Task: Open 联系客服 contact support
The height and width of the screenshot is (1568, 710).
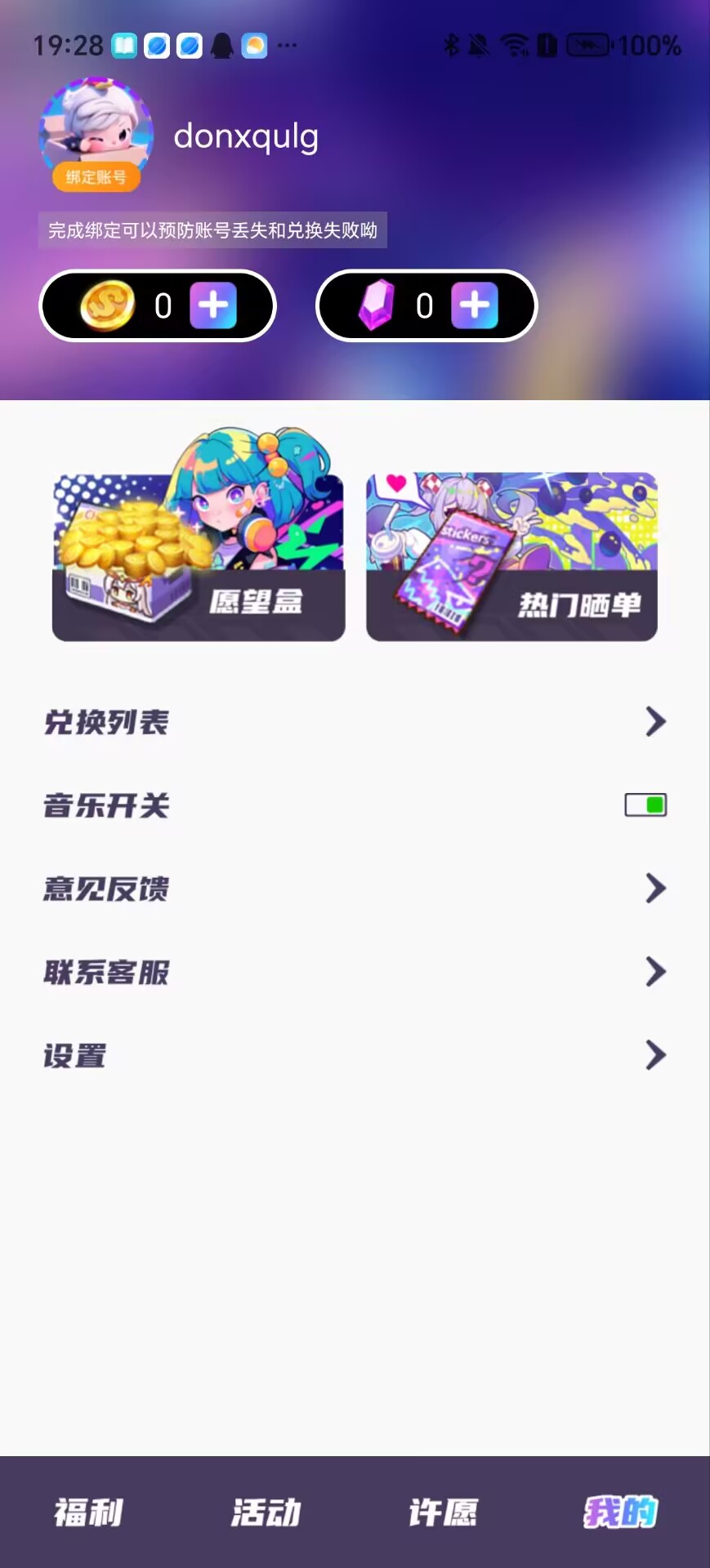Action: click(x=355, y=972)
